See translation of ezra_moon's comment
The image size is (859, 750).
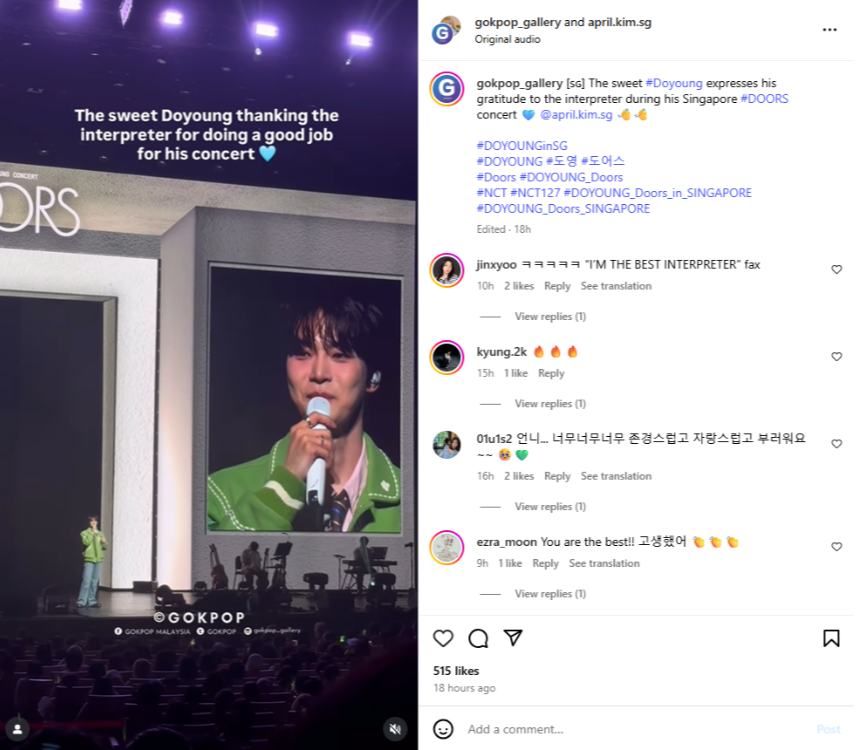[x=604, y=564]
